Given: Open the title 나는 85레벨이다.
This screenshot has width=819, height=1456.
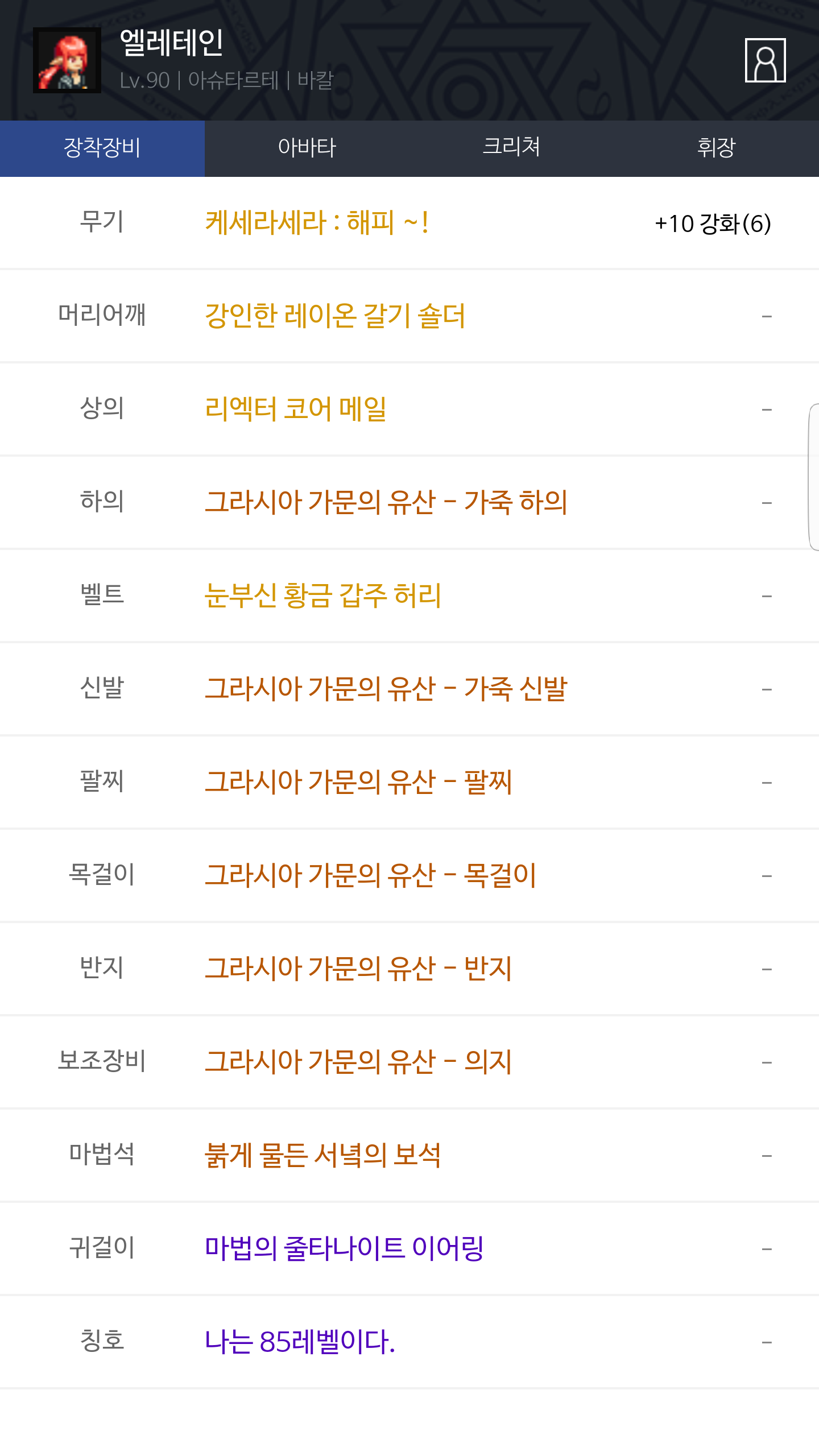Looking at the screenshot, I should [300, 1342].
